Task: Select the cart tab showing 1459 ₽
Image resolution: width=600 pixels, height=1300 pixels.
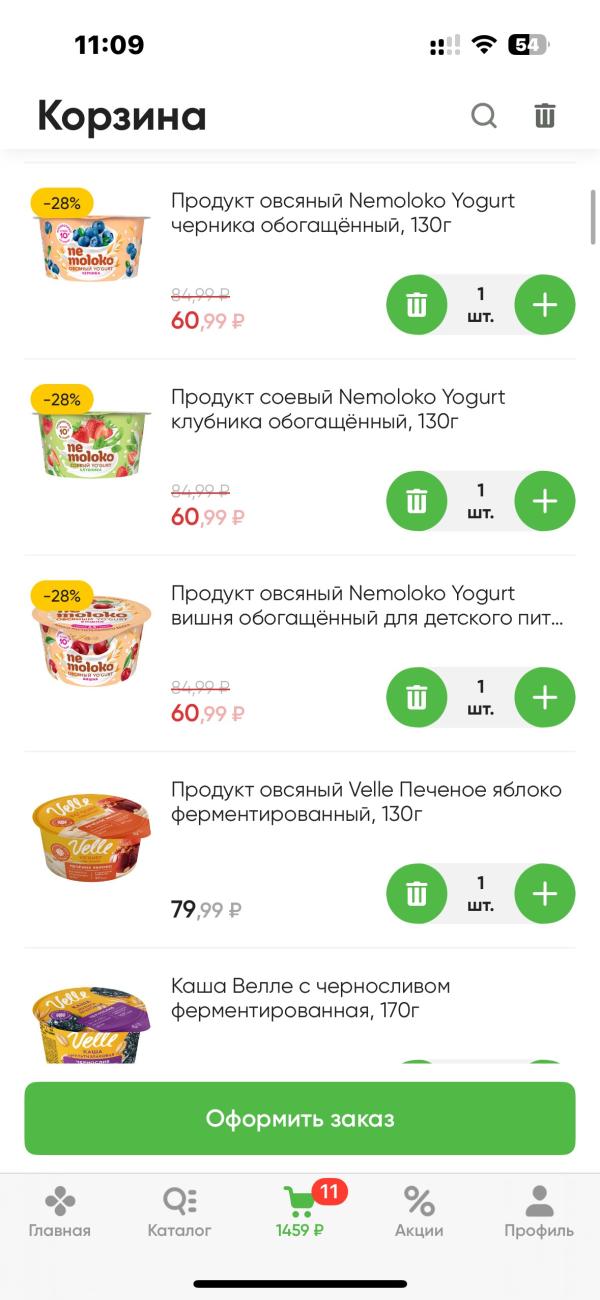Action: tap(300, 1211)
